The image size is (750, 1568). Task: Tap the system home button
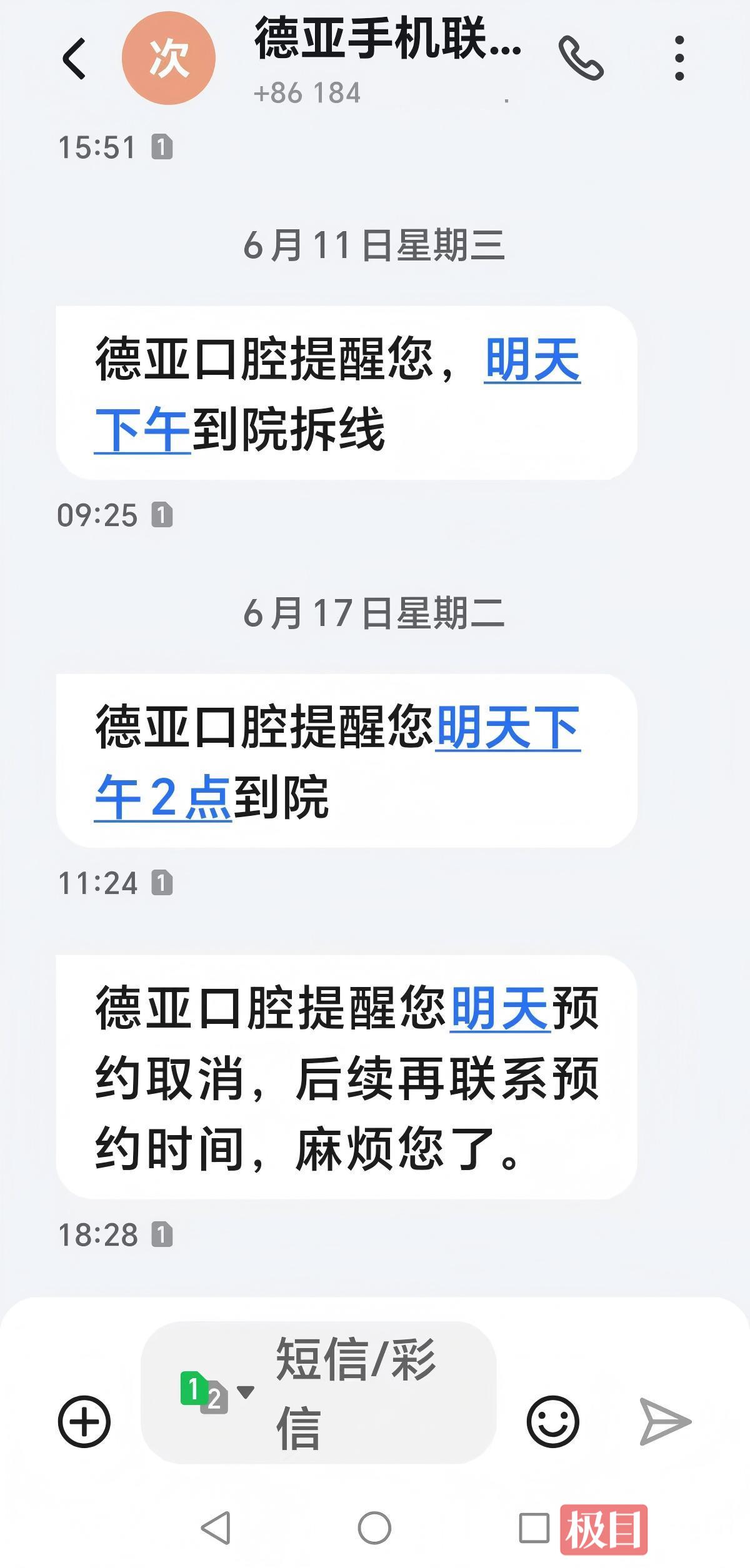pyautogui.click(x=374, y=1527)
